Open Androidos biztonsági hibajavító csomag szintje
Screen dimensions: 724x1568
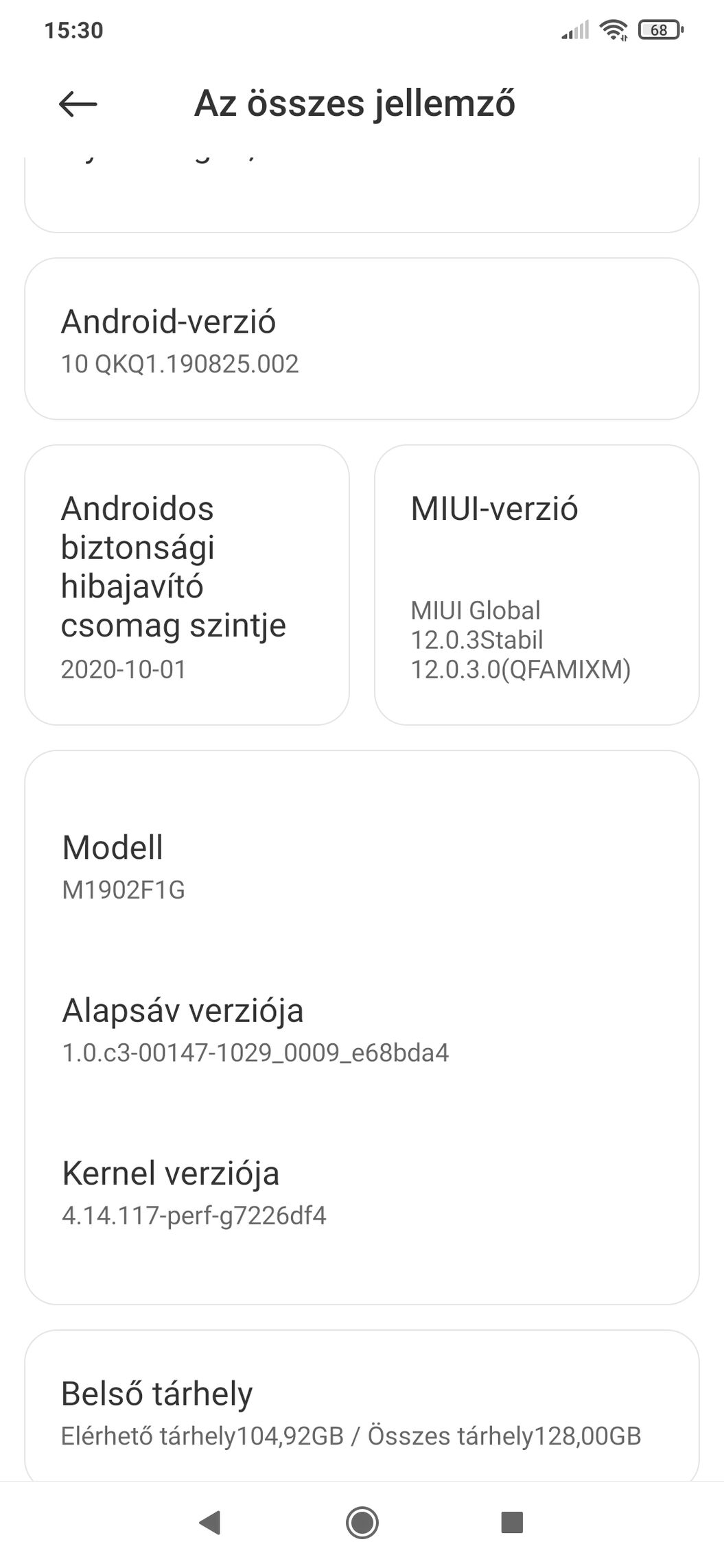pos(187,585)
